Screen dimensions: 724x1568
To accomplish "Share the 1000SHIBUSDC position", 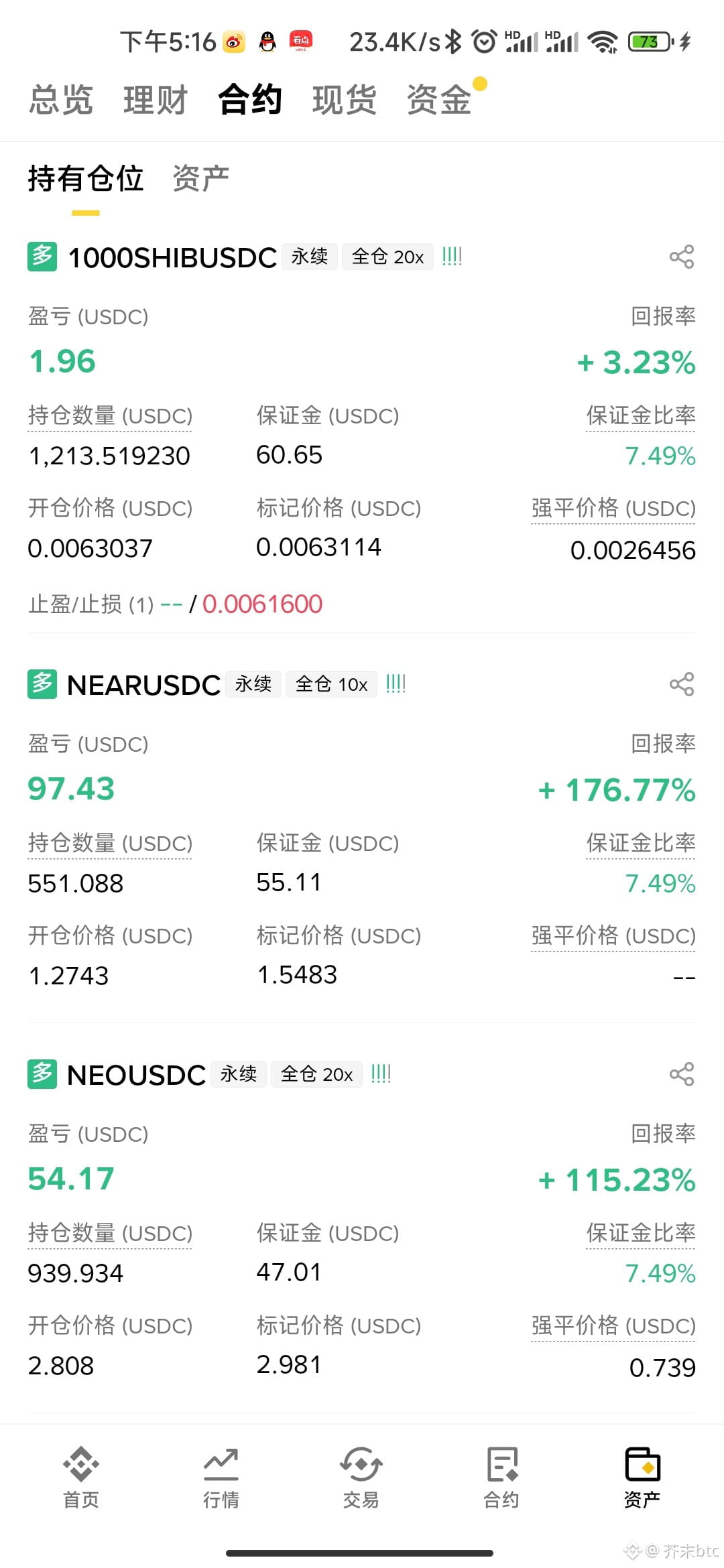I will tap(682, 257).
